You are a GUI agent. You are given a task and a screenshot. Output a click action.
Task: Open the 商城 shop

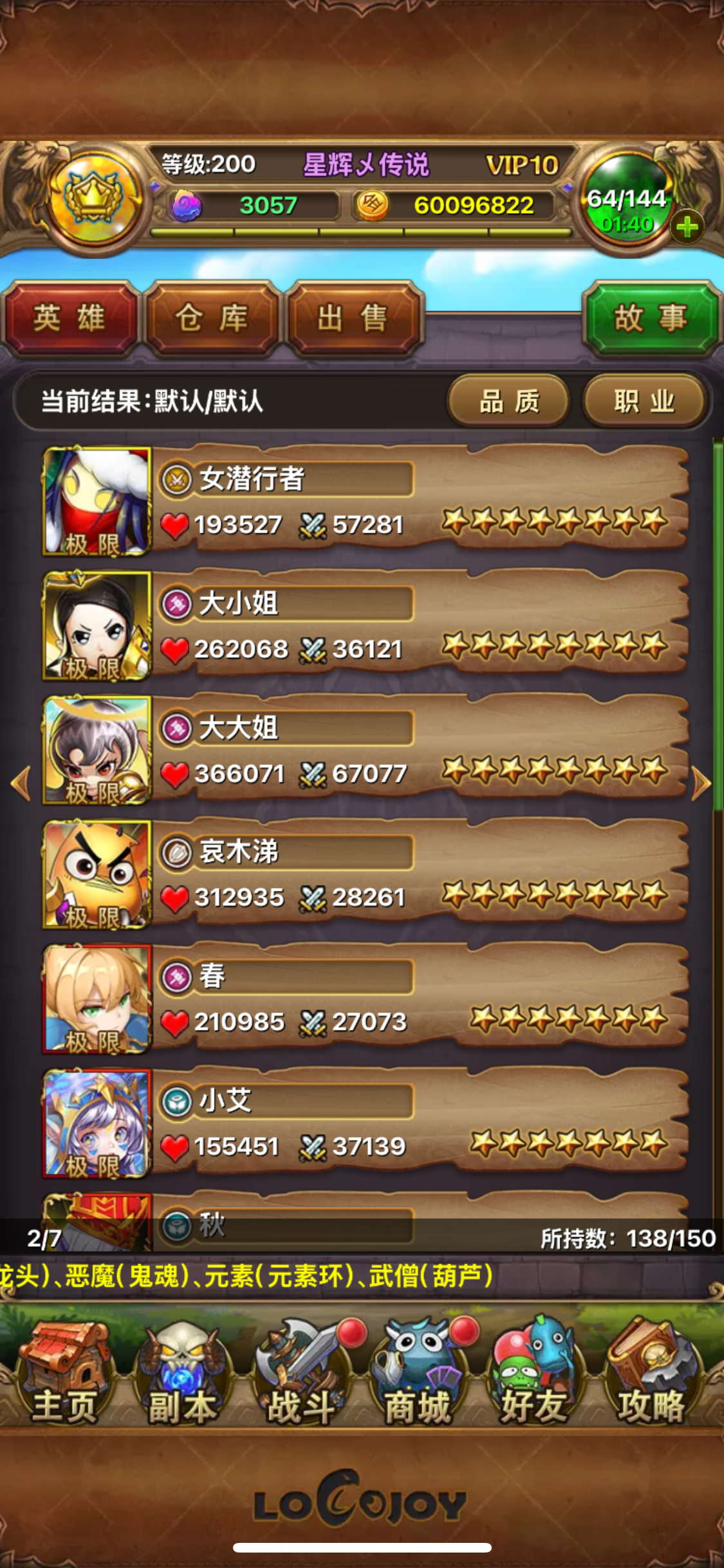coord(418,1371)
